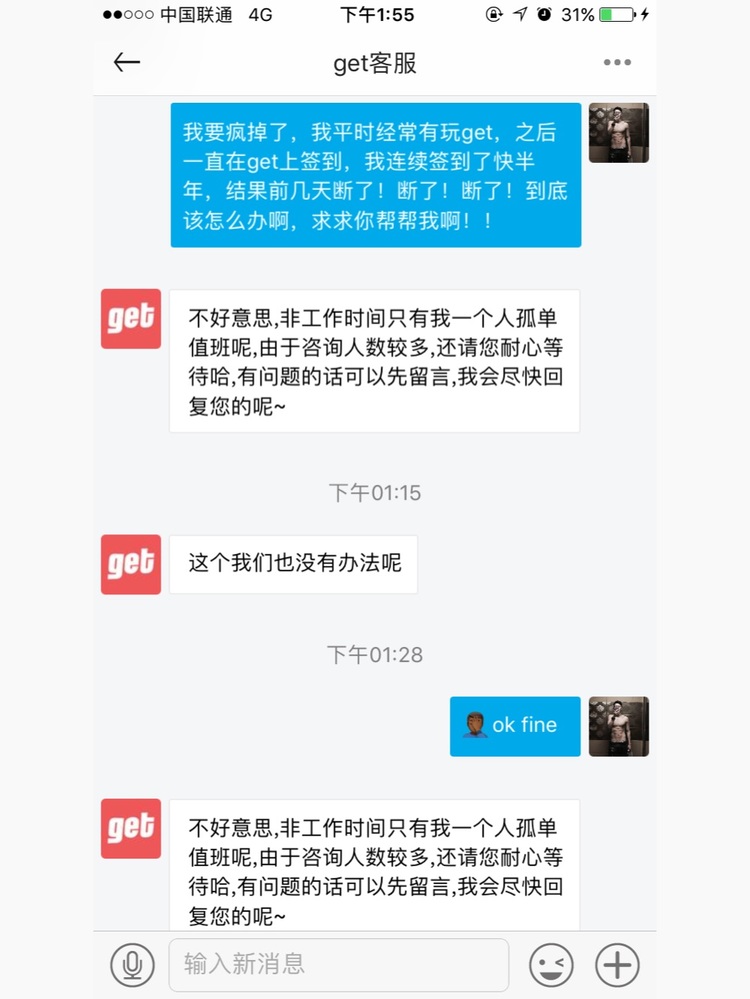
Task: Open get客服 avatar beside 这个我们也没有办法呢
Action: click(131, 564)
